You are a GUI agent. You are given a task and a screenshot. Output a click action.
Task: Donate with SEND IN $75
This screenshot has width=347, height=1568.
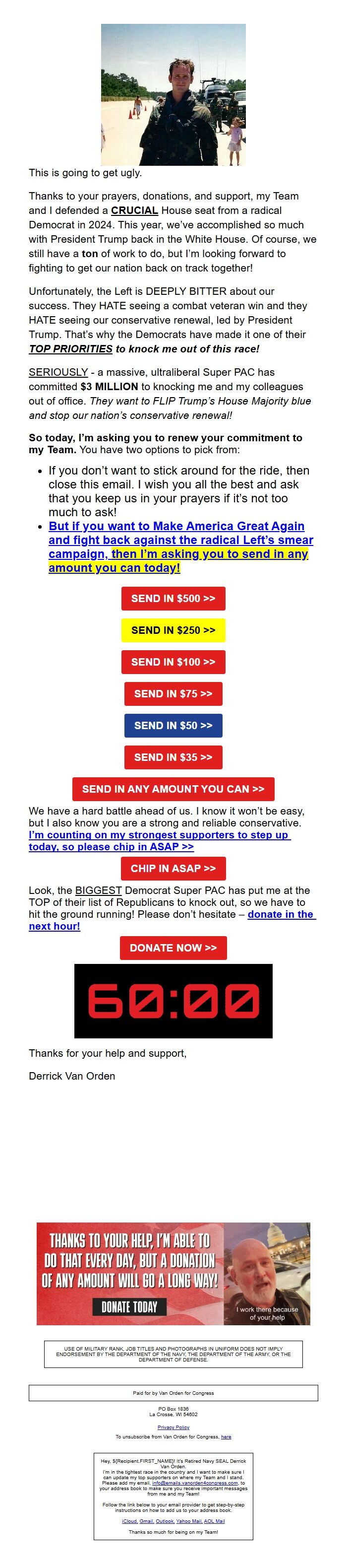click(173, 693)
